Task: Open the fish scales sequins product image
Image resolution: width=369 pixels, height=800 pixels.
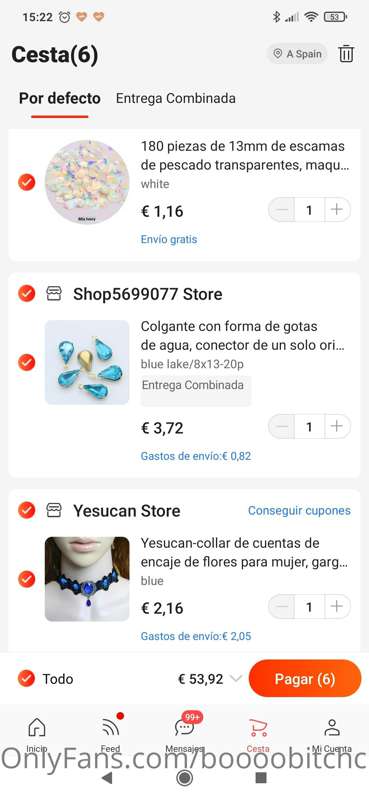Action: coord(87,182)
